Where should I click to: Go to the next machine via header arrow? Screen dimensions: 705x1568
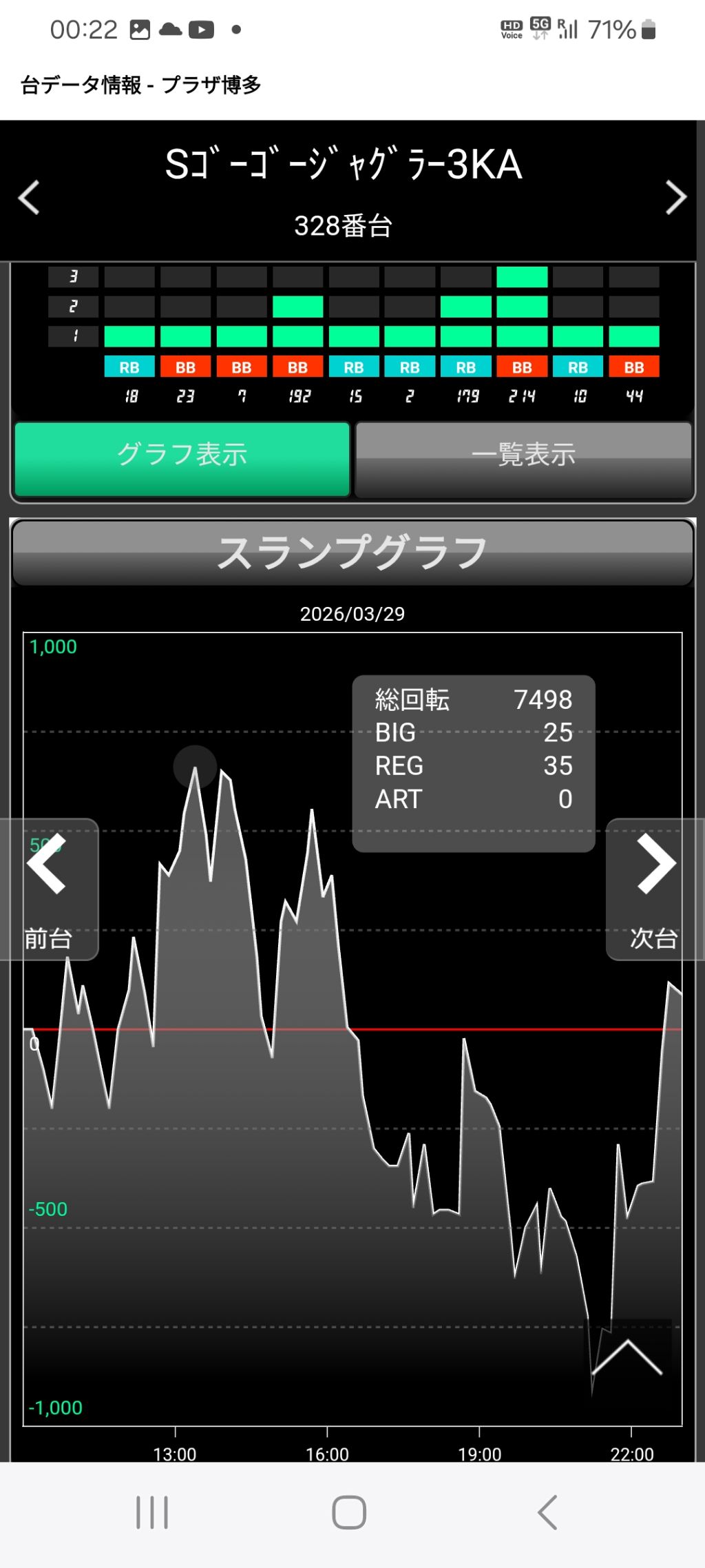[676, 198]
